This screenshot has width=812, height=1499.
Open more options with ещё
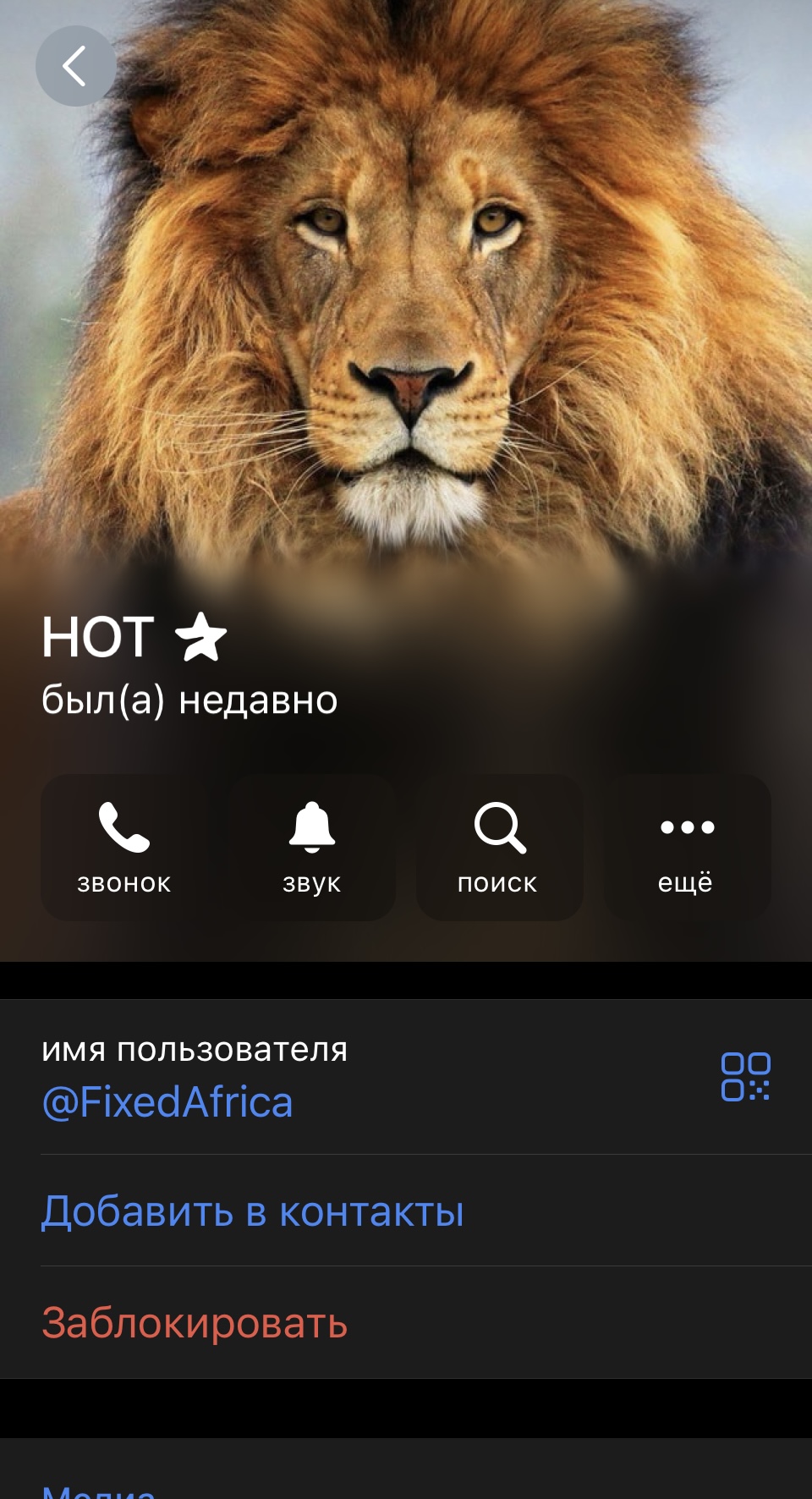(x=687, y=848)
